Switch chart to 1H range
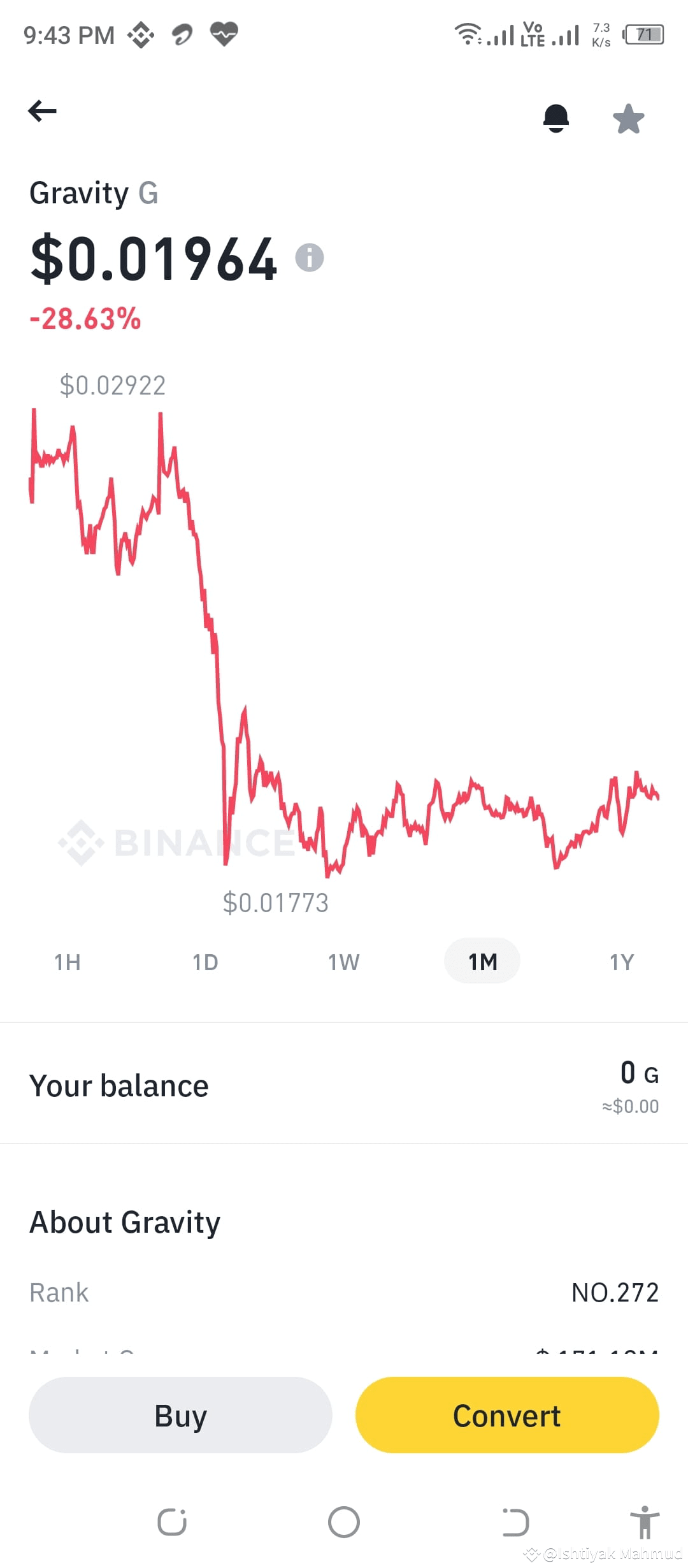 (68, 962)
